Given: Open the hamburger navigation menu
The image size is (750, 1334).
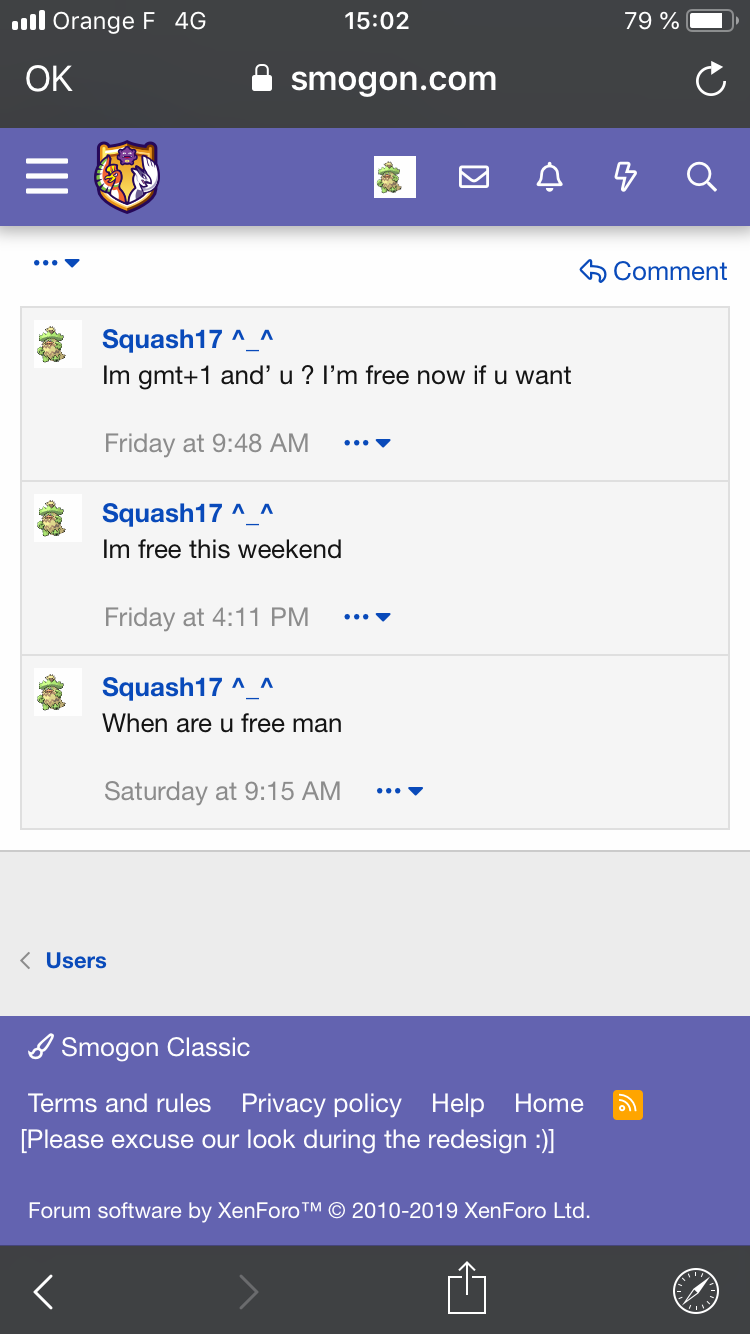Looking at the screenshot, I should 47,177.
